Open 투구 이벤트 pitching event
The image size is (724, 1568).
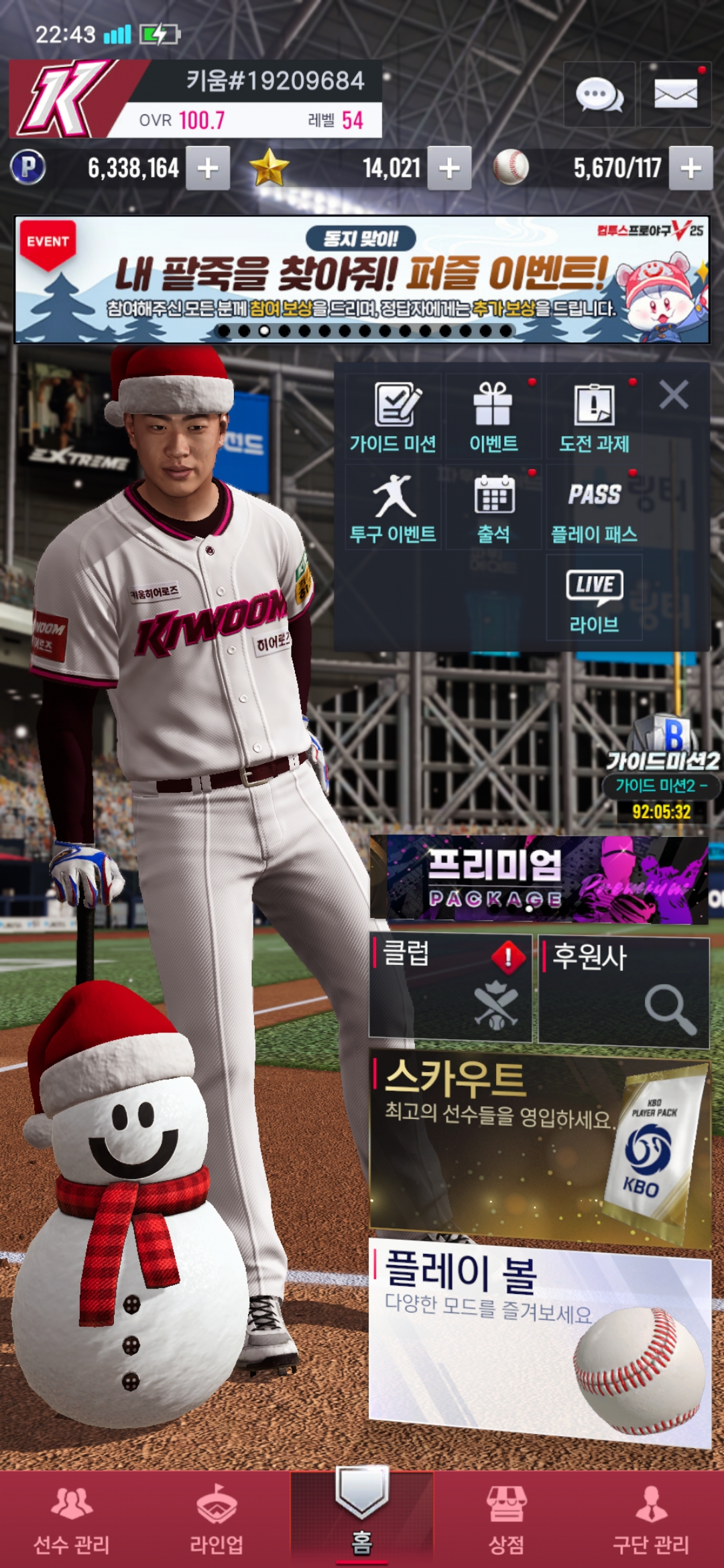[394, 507]
